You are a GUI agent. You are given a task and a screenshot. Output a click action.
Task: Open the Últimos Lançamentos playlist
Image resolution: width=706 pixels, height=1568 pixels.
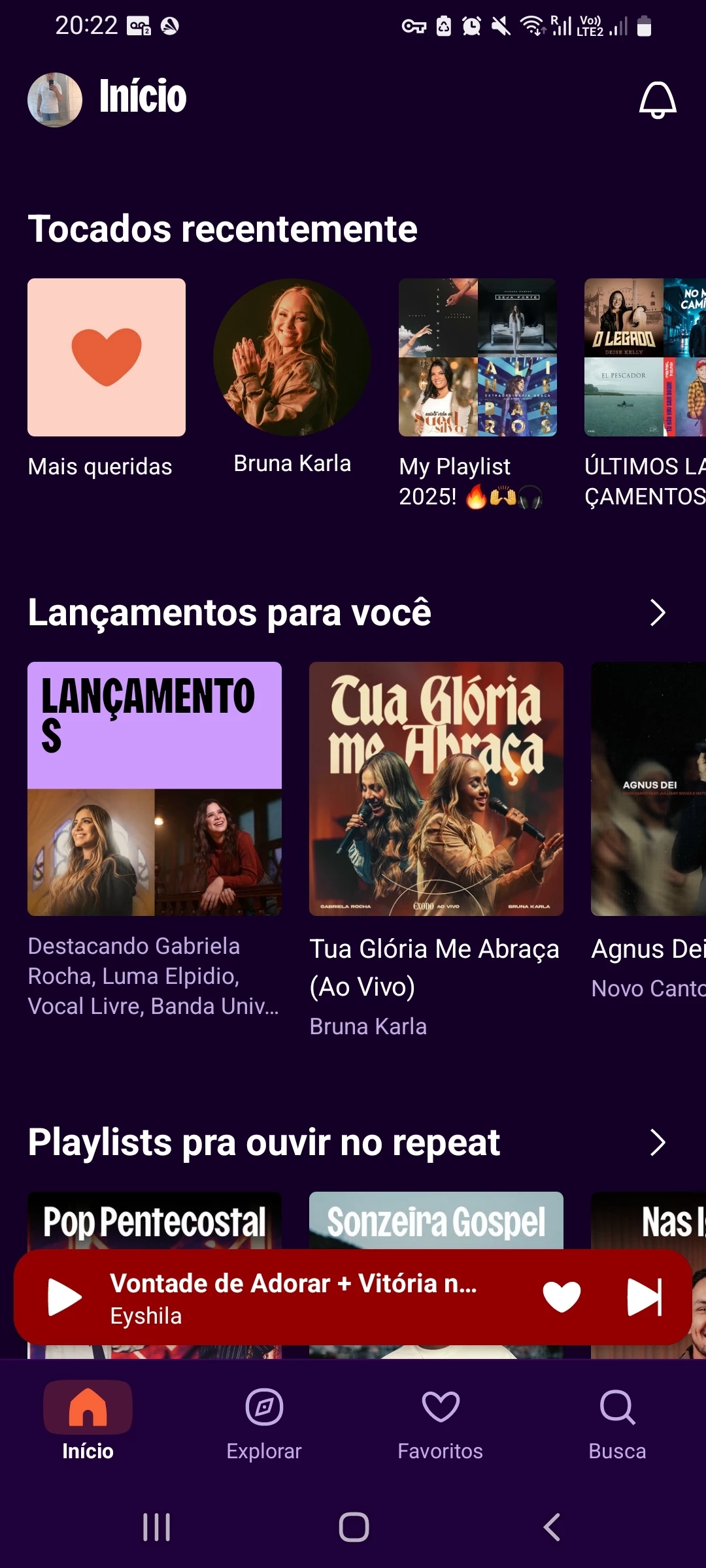point(645,358)
